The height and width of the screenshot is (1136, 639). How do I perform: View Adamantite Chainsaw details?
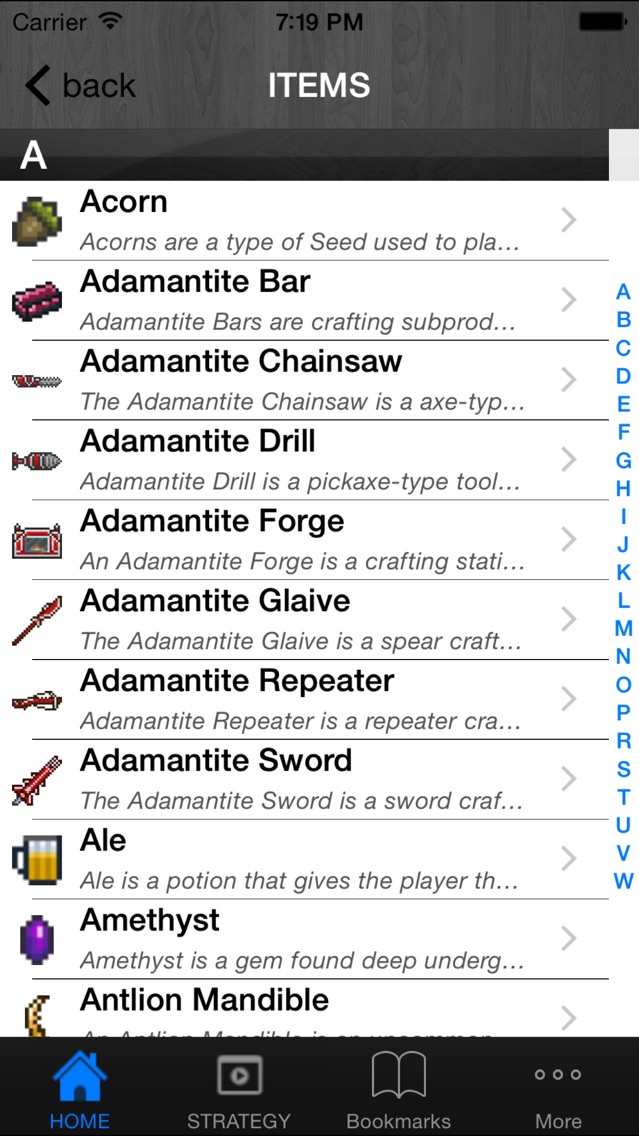pyautogui.click(x=300, y=380)
